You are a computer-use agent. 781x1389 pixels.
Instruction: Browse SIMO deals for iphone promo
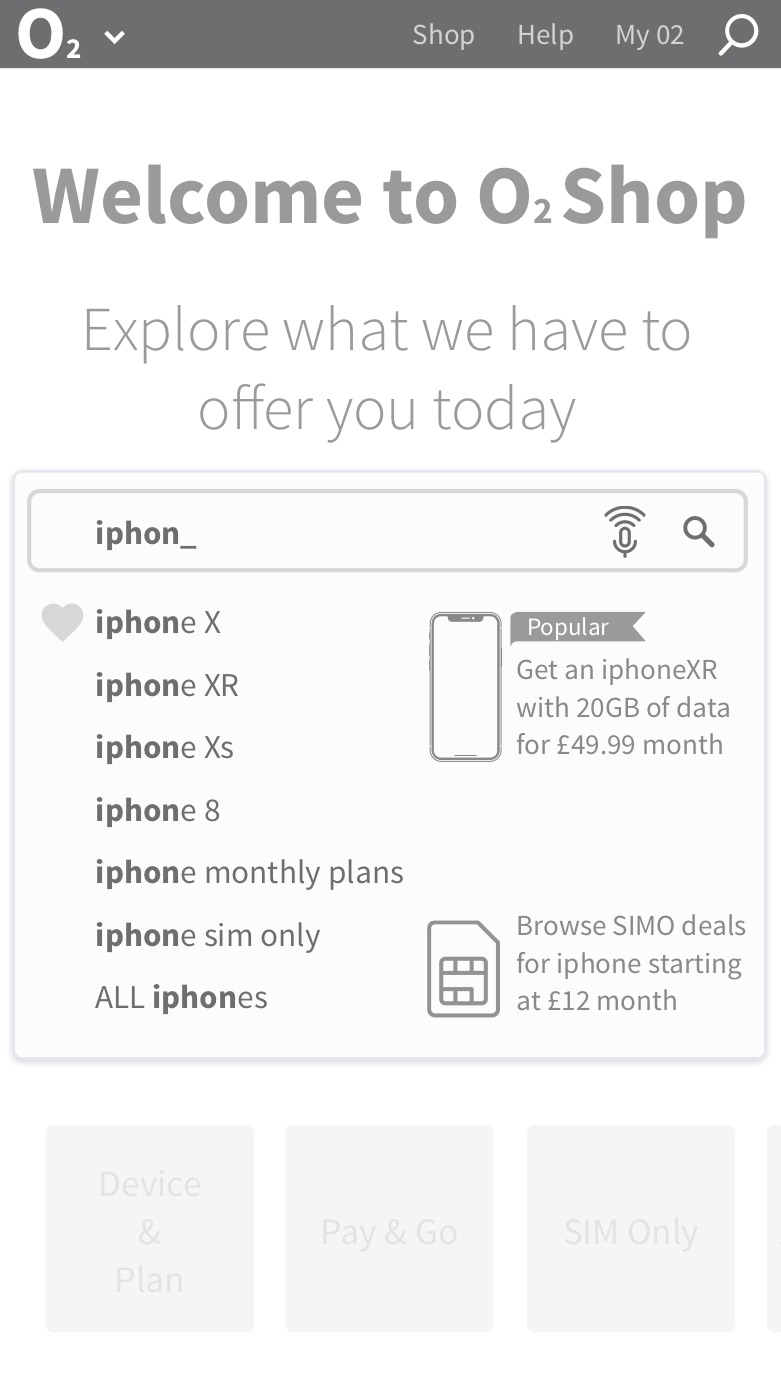(587, 963)
